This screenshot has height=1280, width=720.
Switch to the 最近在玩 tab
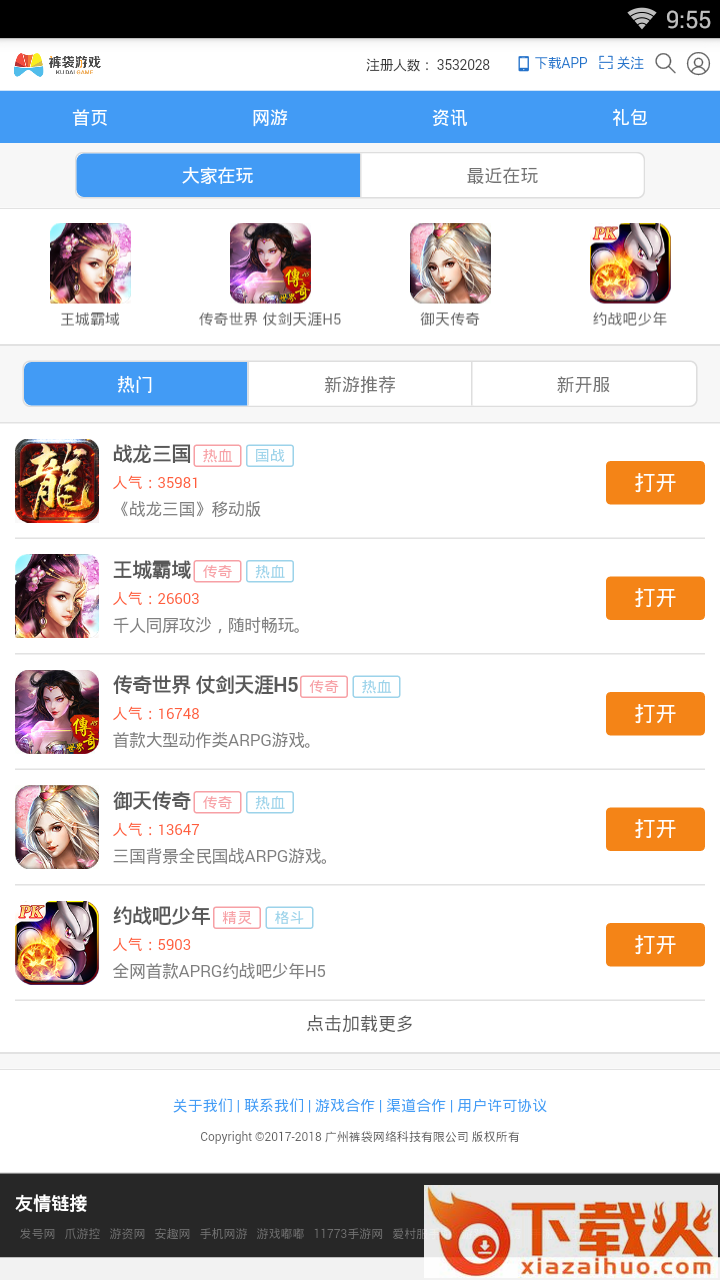(501, 174)
